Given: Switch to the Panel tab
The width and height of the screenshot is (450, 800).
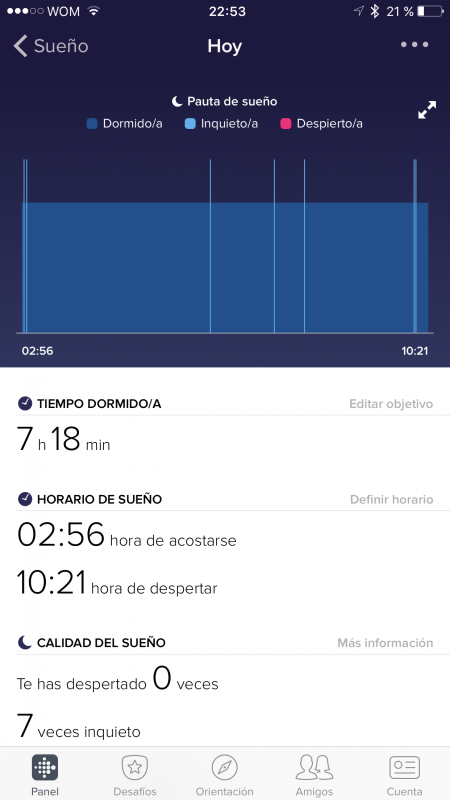Looking at the screenshot, I should (x=45, y=774).
